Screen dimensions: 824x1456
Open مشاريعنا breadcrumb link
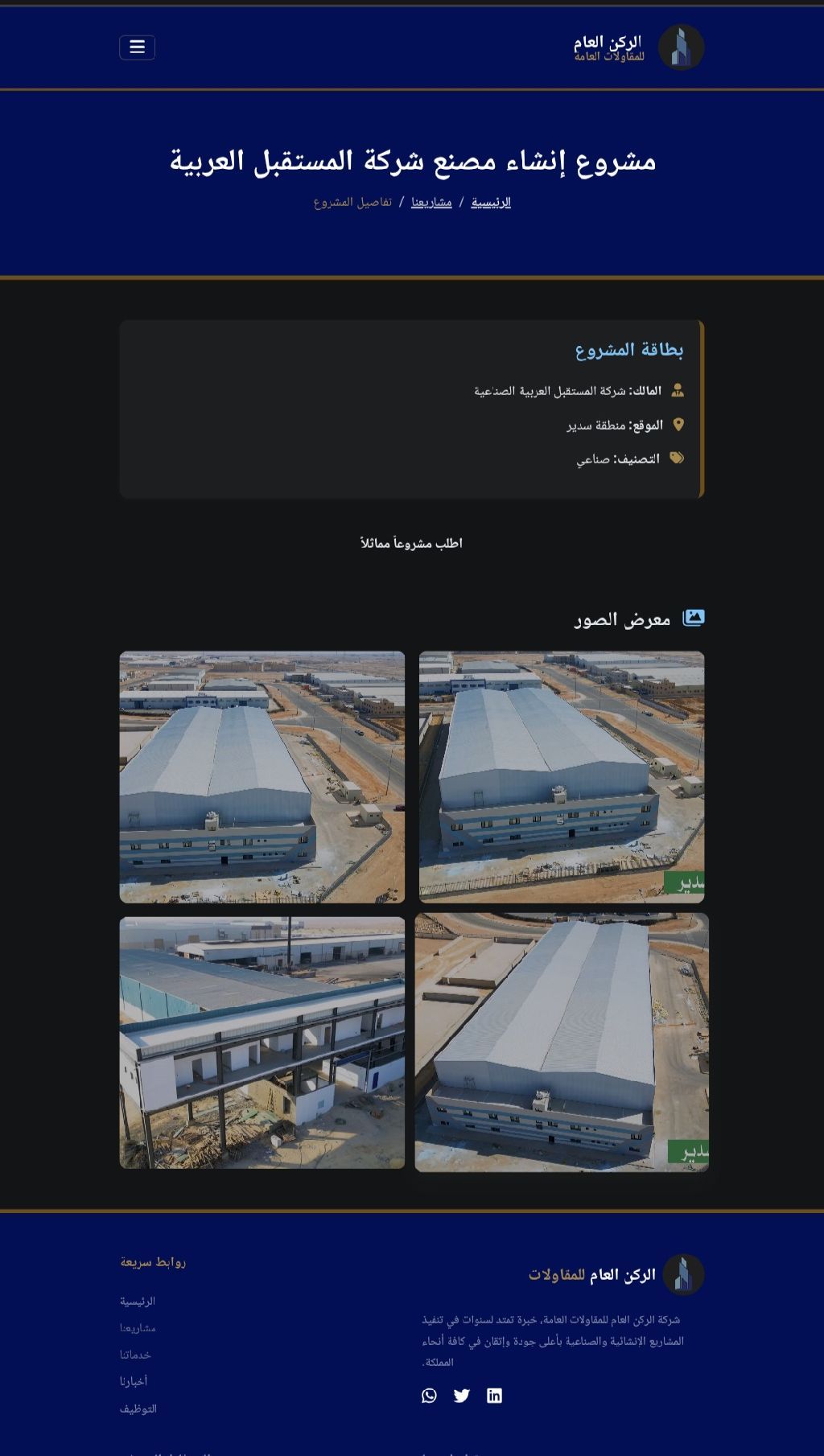(431, 202)
